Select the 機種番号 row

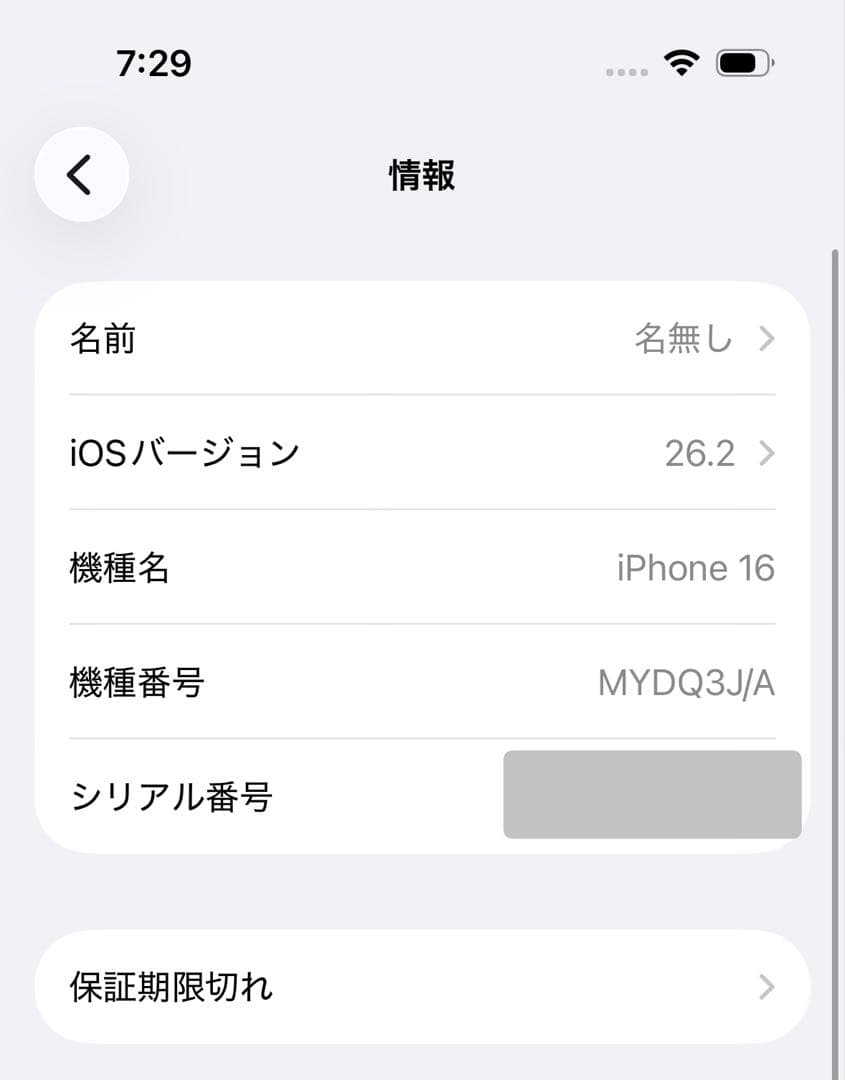420,682
